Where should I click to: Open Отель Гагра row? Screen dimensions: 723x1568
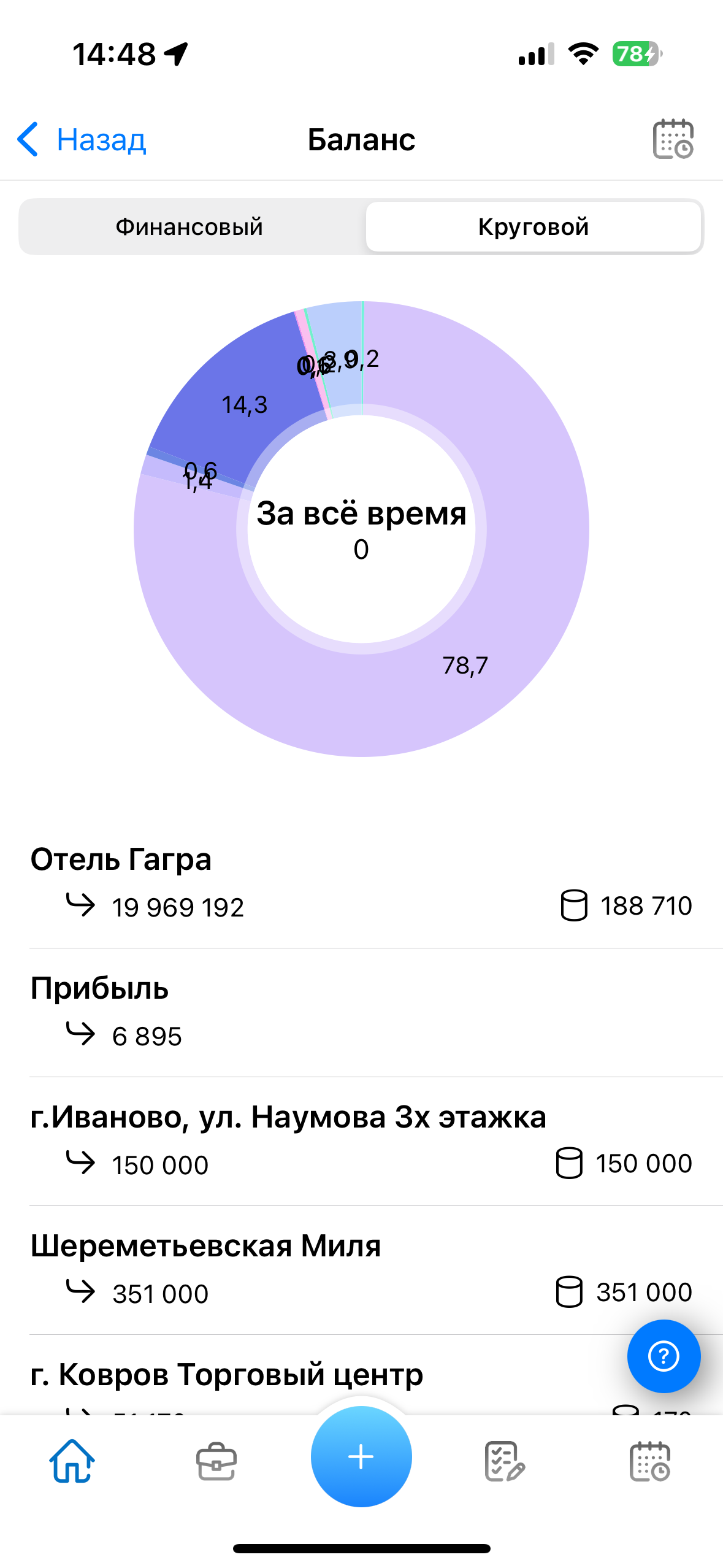361,882
